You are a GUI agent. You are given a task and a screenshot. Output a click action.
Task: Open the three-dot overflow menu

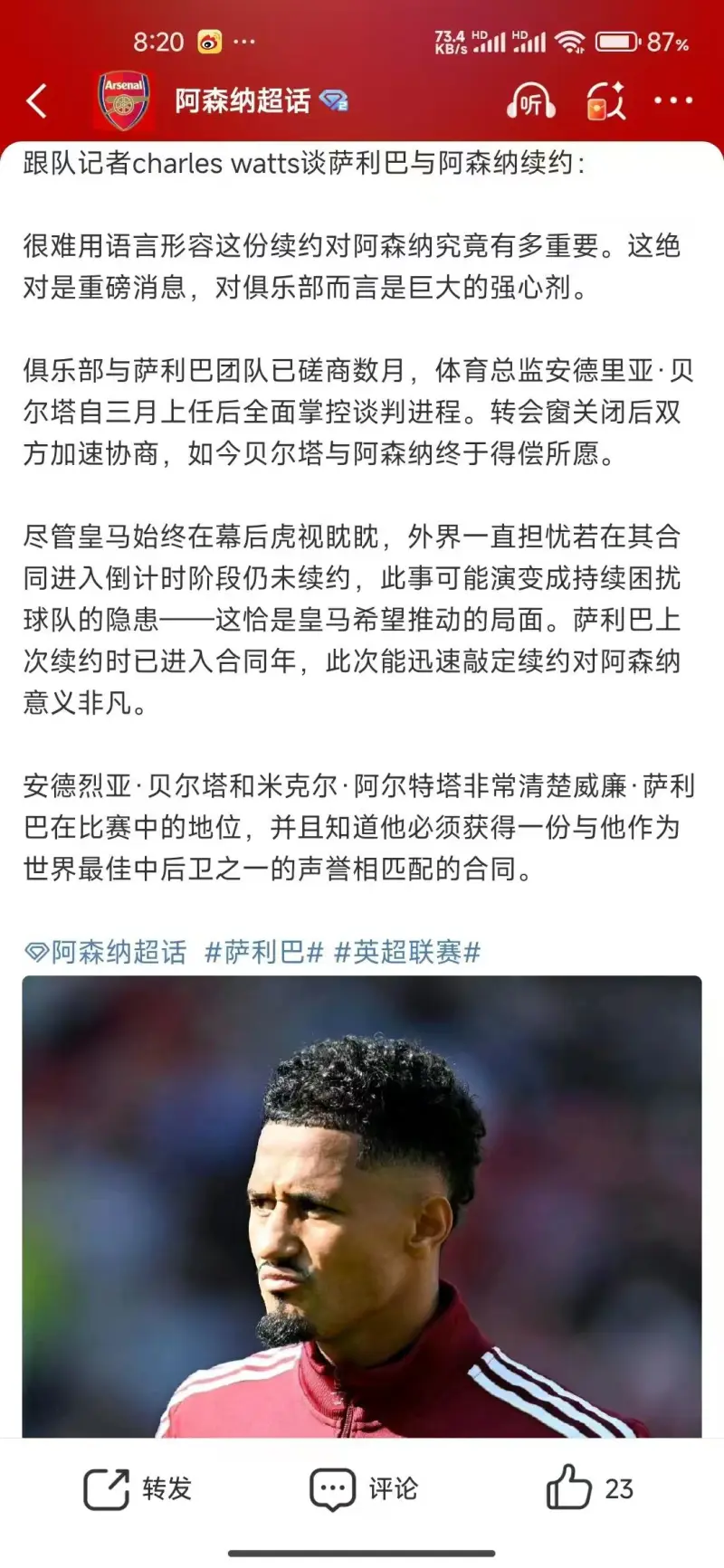(673, 100)
